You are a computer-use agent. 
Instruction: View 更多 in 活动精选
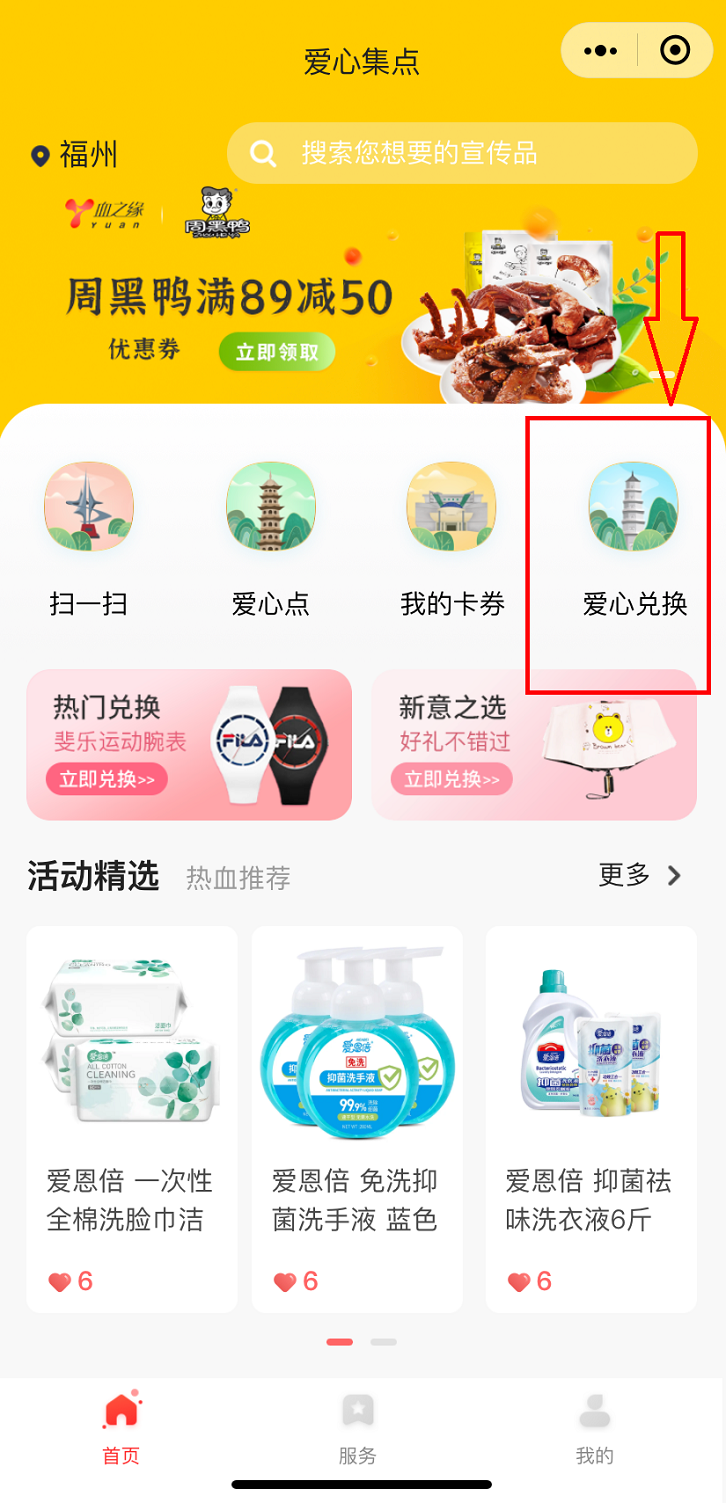click(640, 875)
